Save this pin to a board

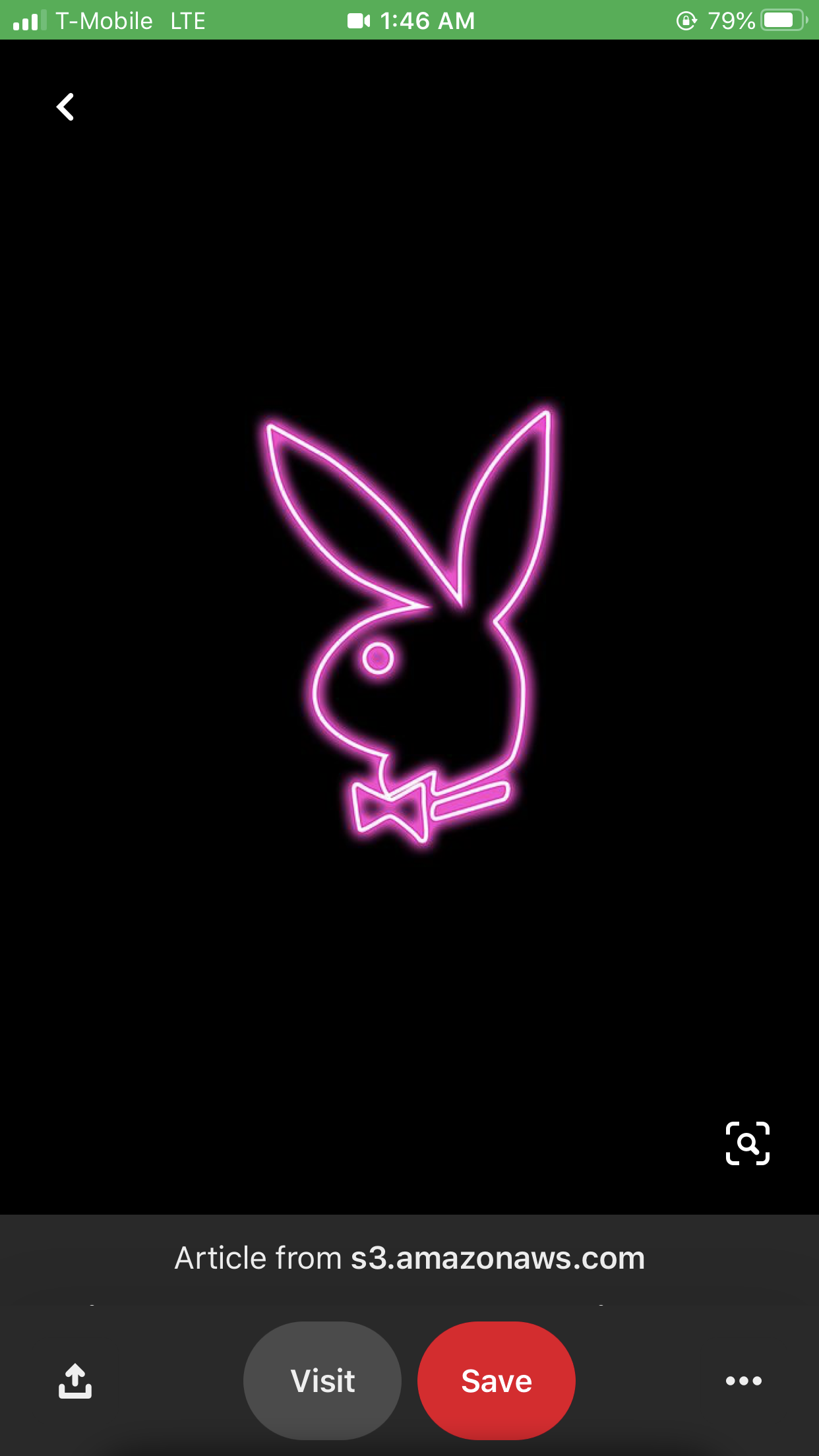click(x=496, y=1380)
